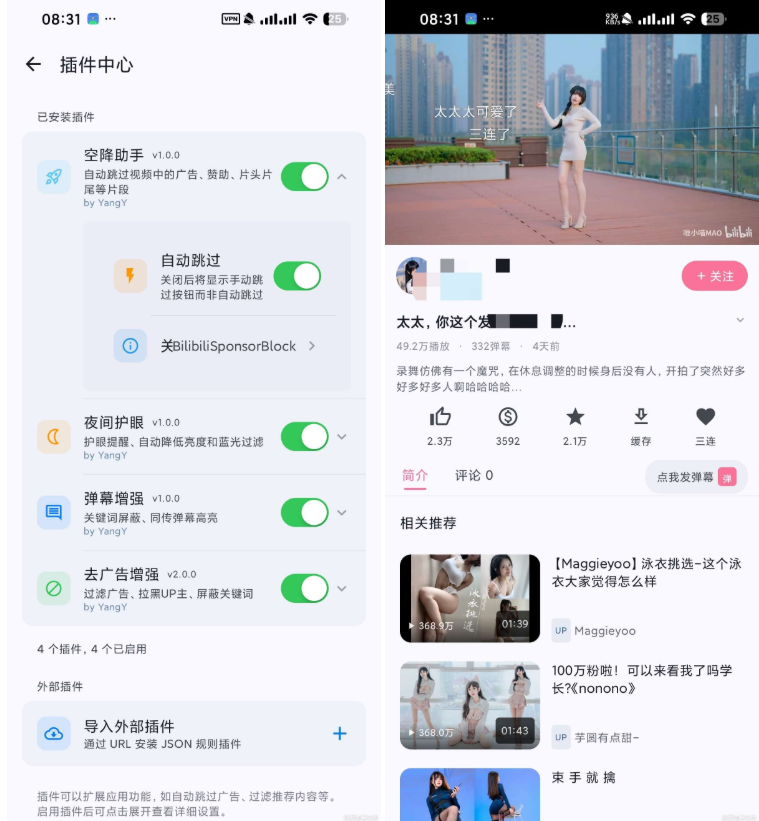Disable the 夜间护眼 plugin switch
This screenshot has width=759, height=821.
(305, 437)
